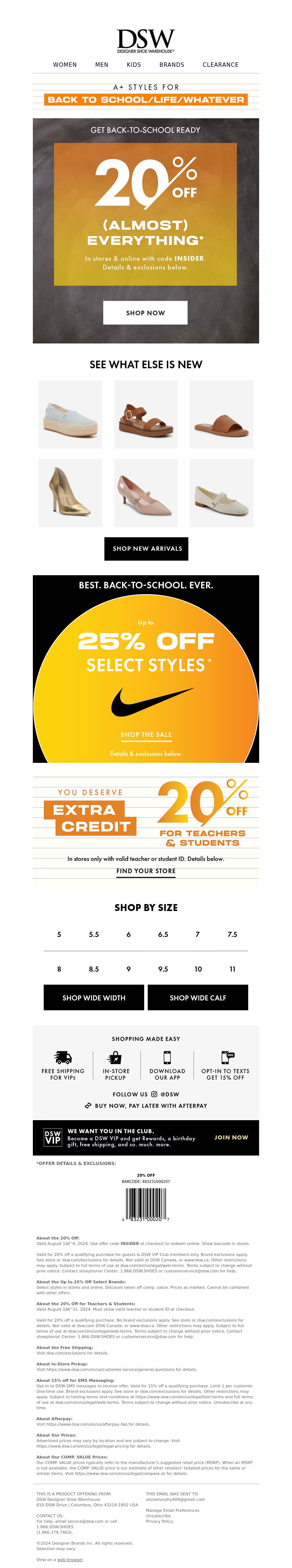The image size is (292, 1568).
Task: Tap FIND YOUR STORE link
Action: [x=146, y=871]
